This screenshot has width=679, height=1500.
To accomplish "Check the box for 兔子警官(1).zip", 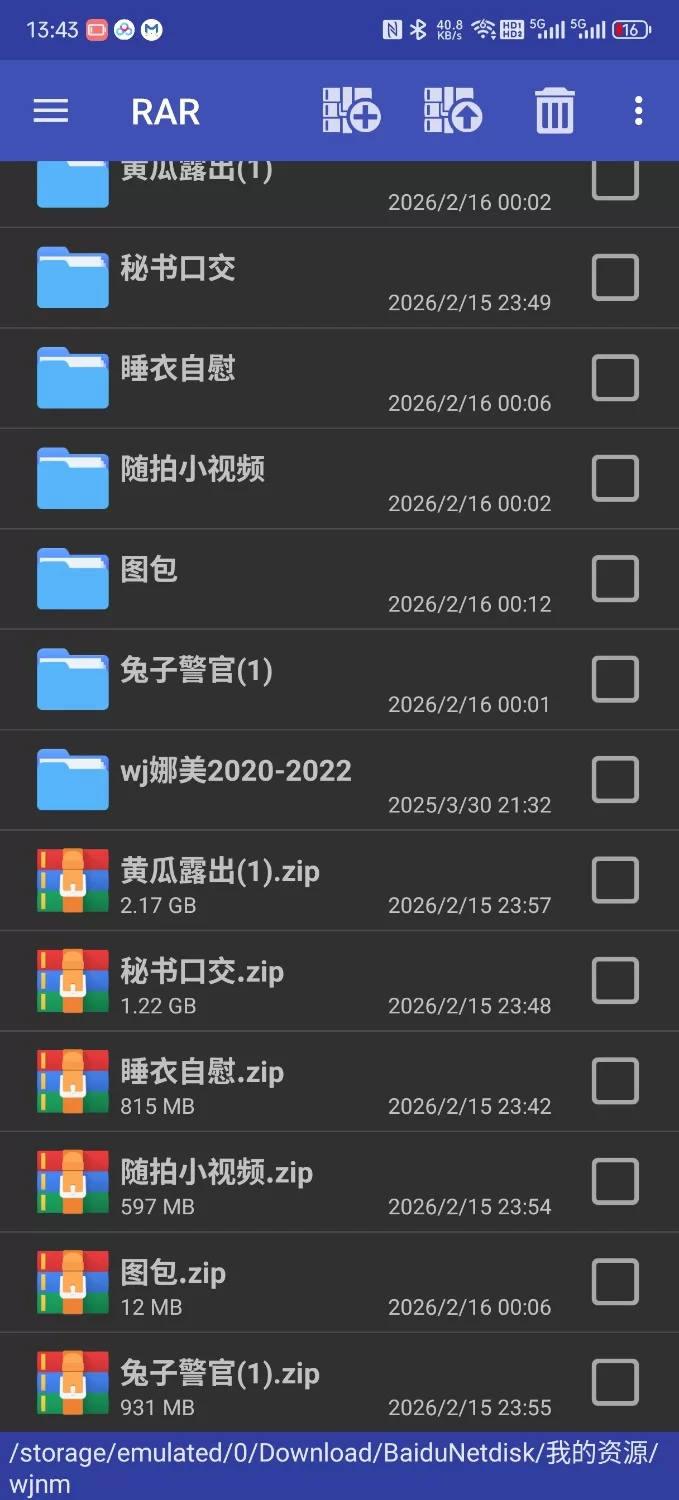I will click(615, 1382).
